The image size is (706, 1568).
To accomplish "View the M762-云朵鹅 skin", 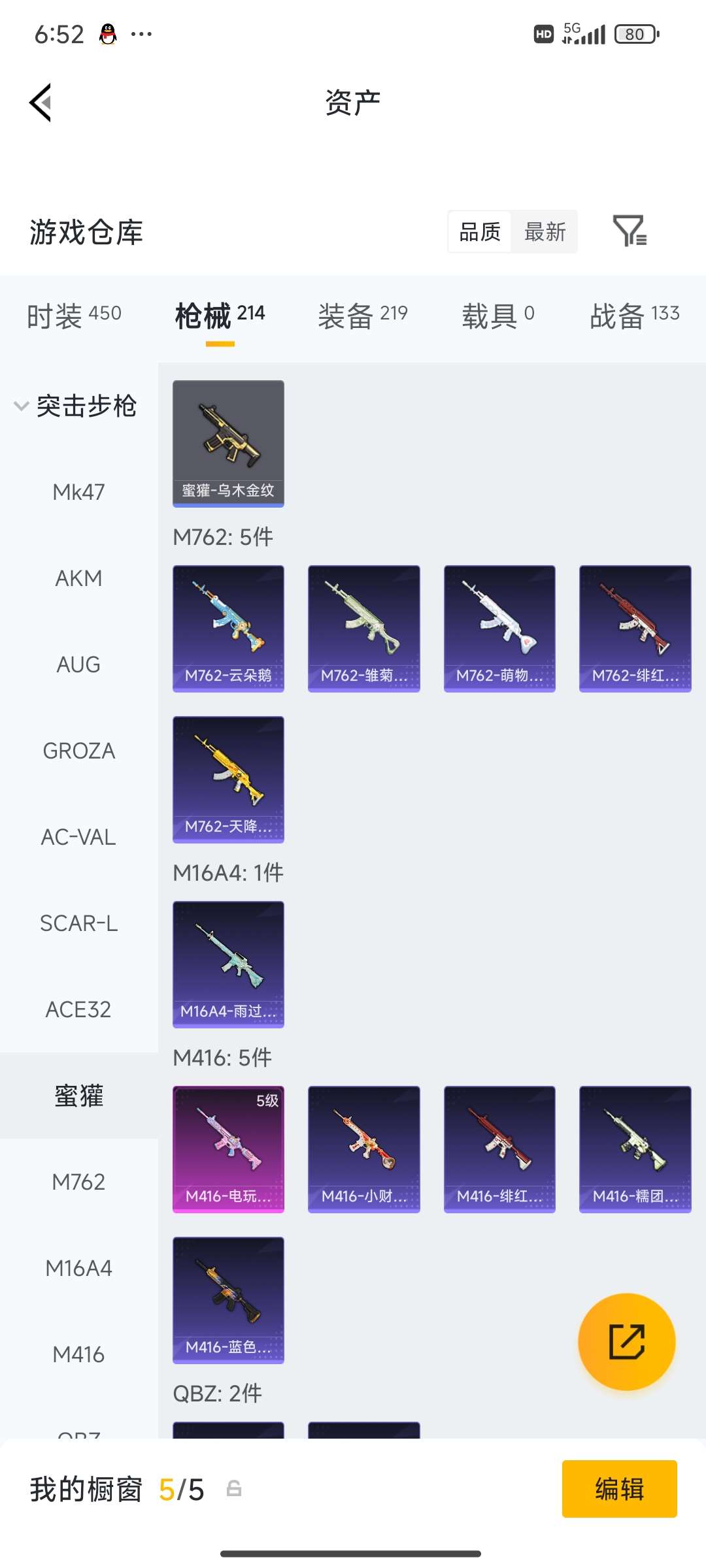I will pyautogui.click(x=228, y=627).
